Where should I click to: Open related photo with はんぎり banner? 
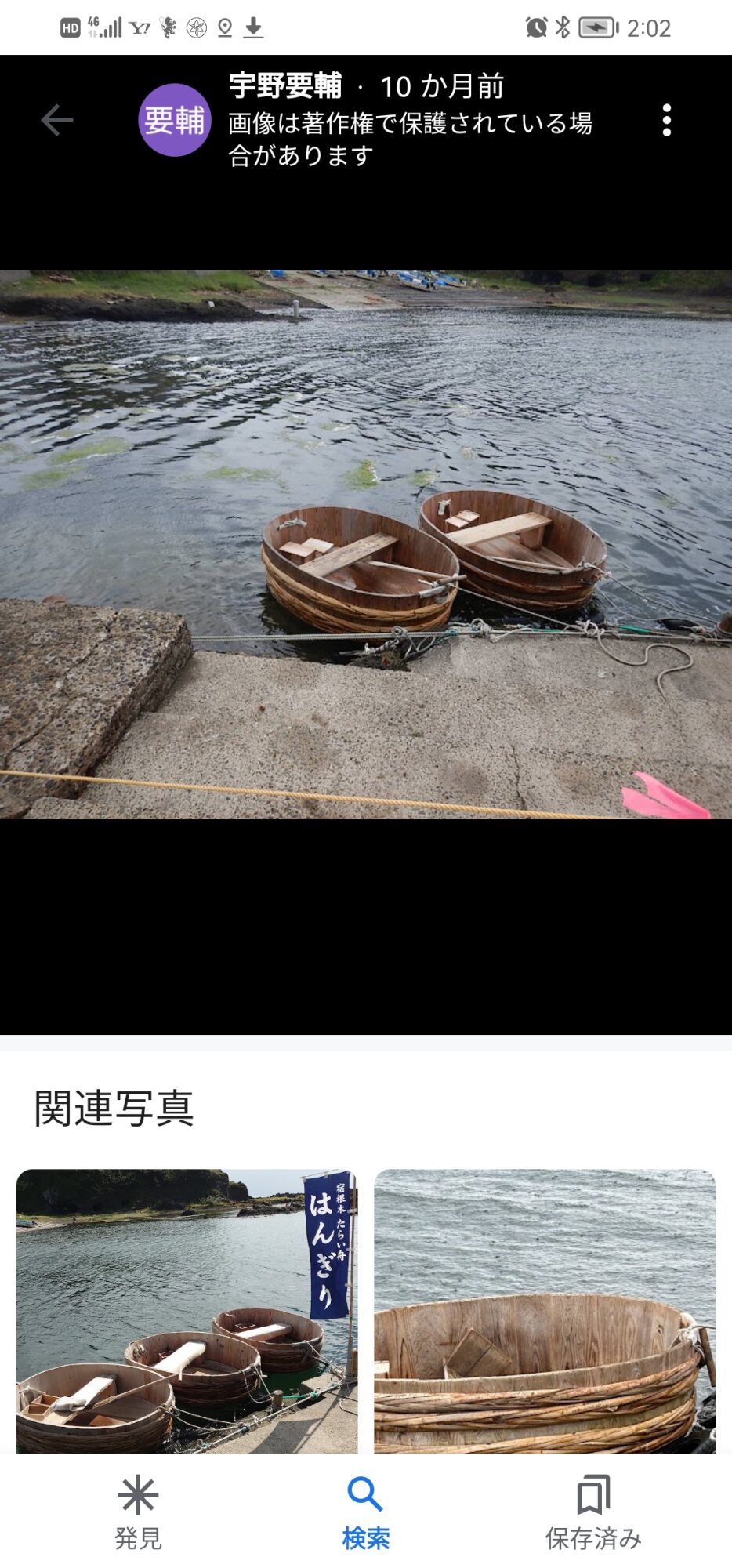coord(187,1311)
